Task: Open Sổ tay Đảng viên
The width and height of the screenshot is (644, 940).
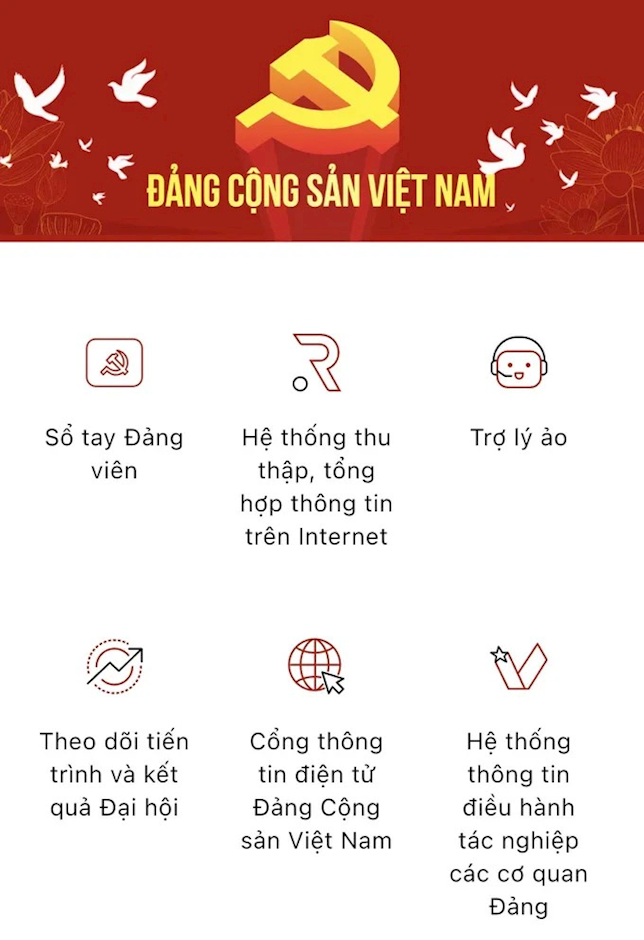Action: [114, 363]
